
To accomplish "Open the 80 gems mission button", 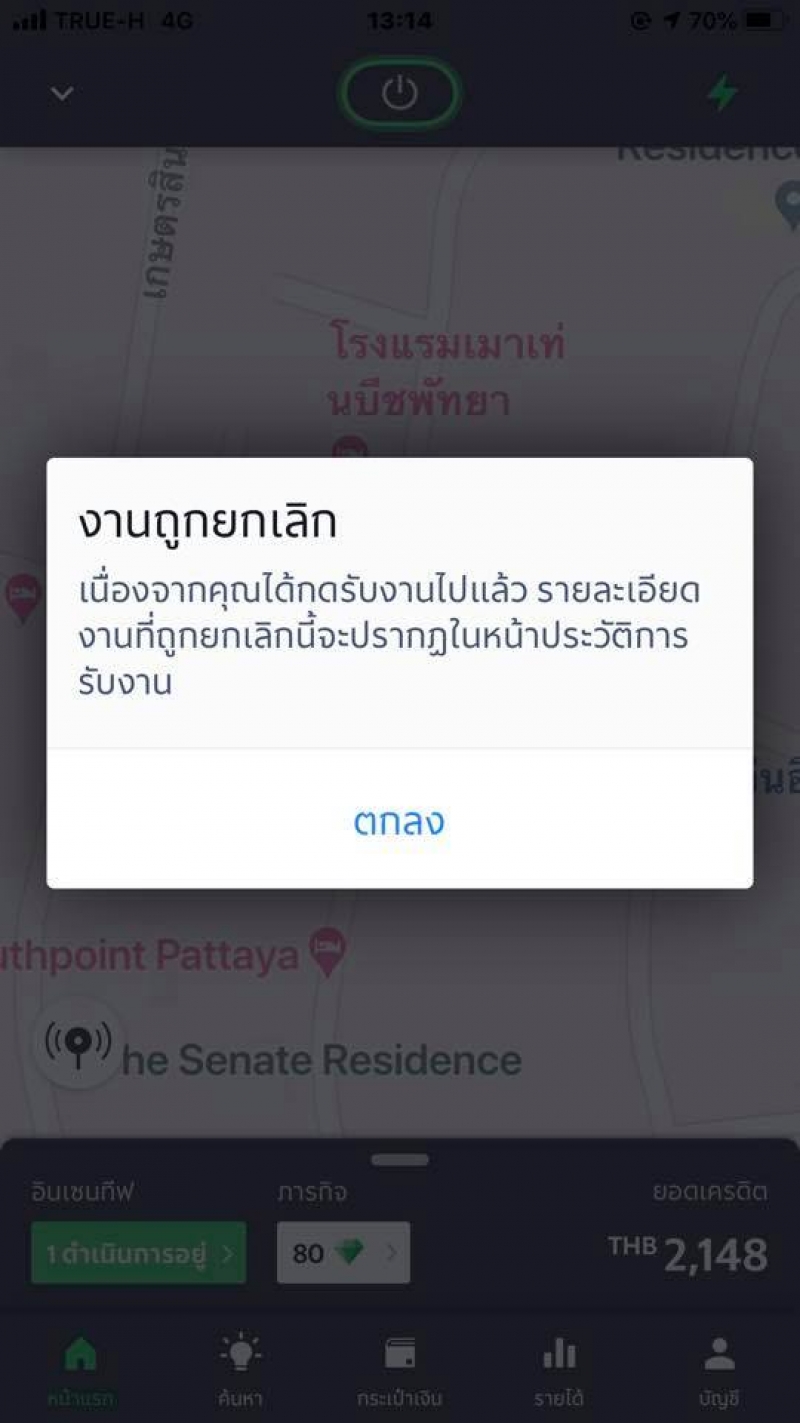I will click(x=343, y=1253).
